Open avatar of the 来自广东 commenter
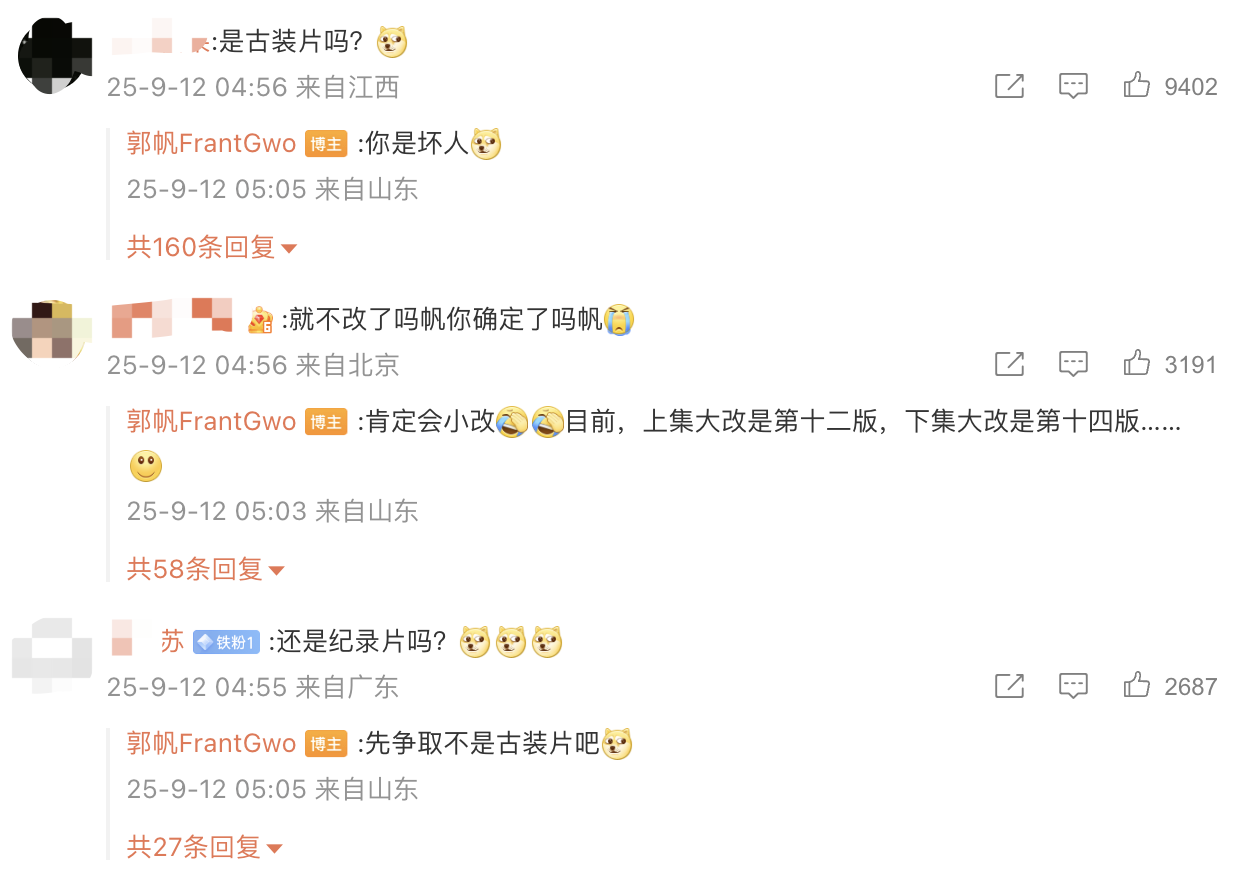1252x878 pixels. coord(50,655)
